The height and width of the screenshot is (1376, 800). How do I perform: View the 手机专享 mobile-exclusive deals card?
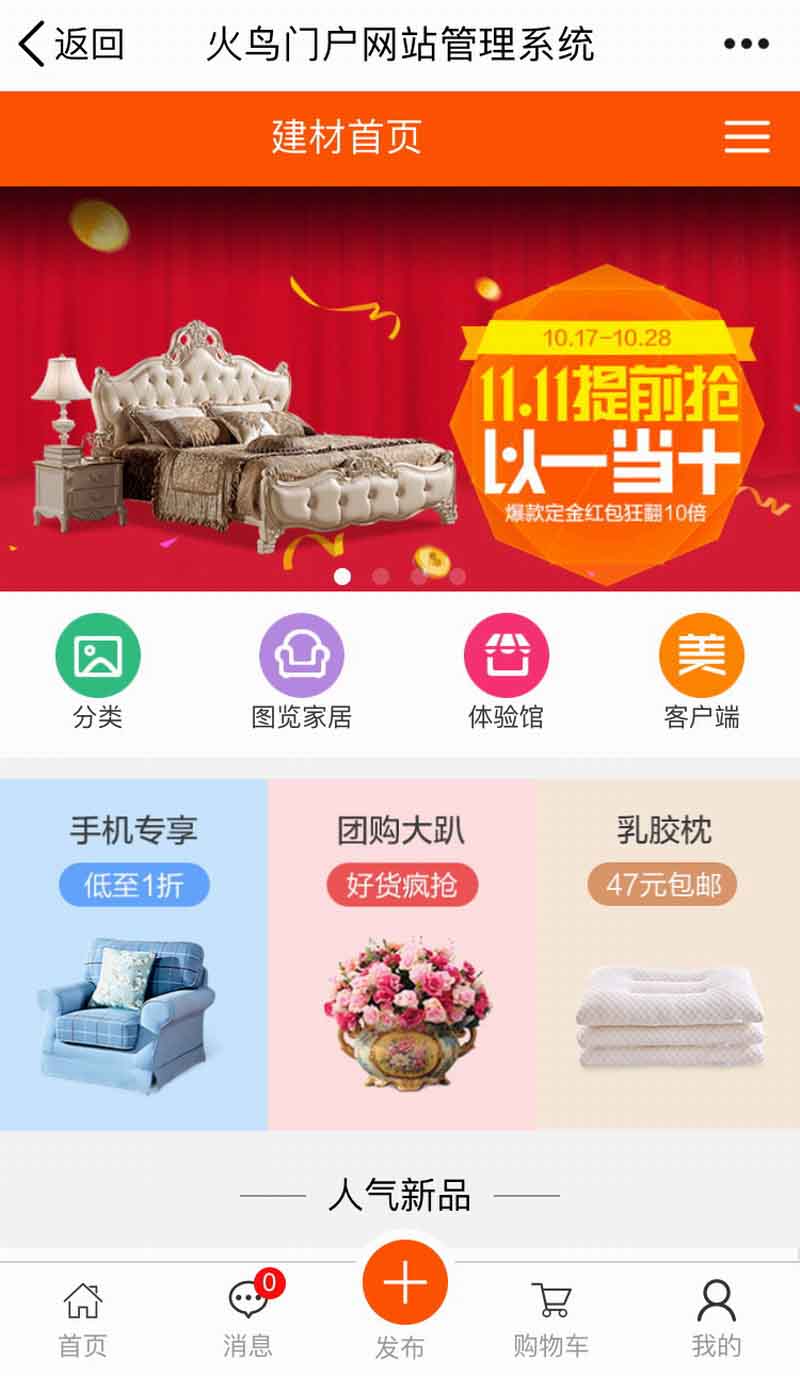pos(134,954)
